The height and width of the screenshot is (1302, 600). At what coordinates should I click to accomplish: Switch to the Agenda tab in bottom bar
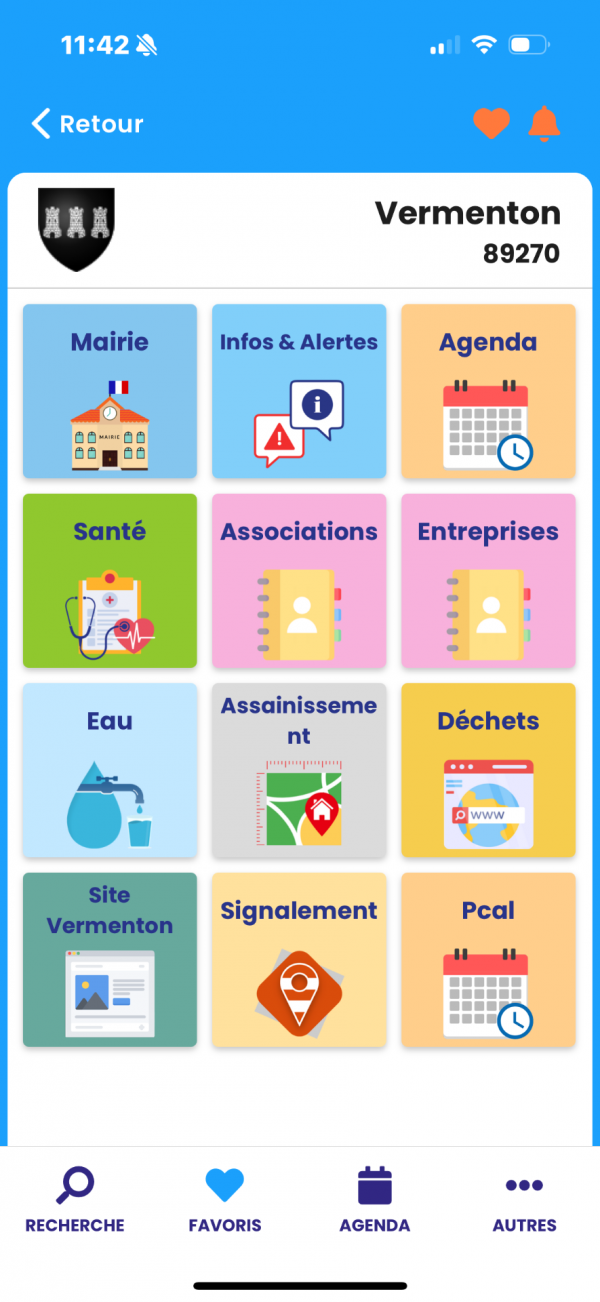coord(375,1200)
